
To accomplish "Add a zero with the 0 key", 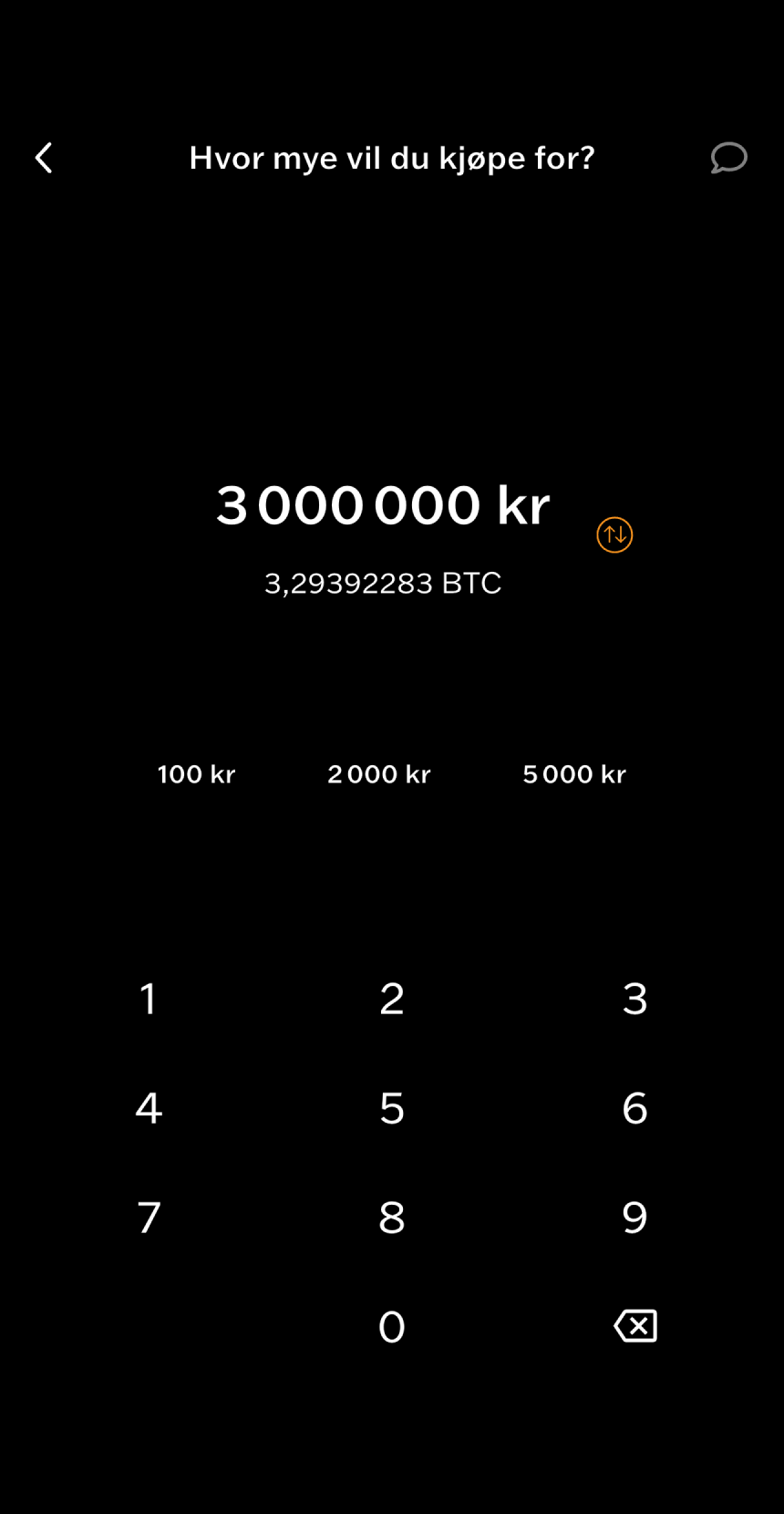I will click(x=392, y=1327).
